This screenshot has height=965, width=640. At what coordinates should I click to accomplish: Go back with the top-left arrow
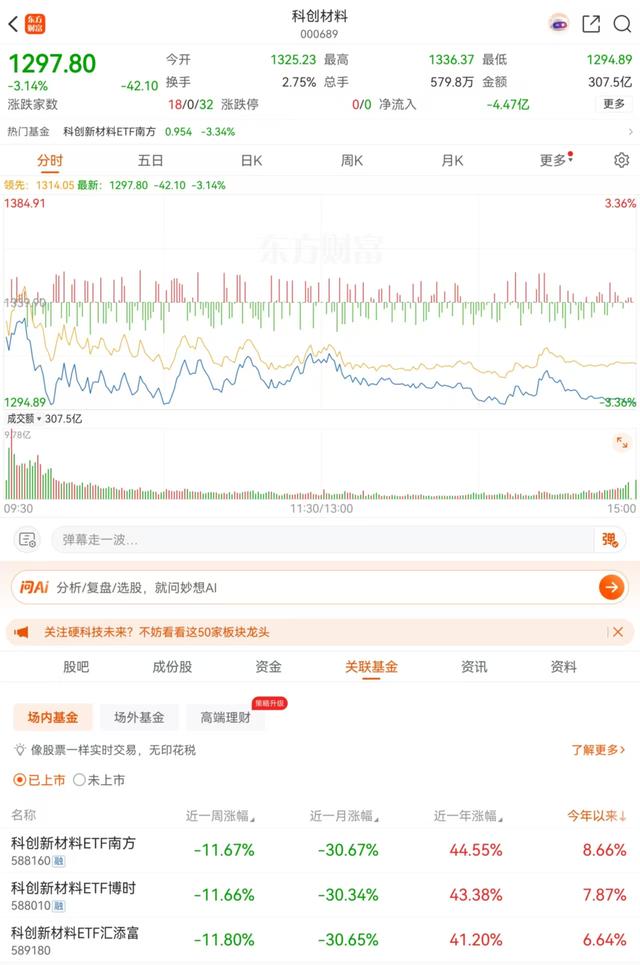pyautogui.click(x=14, y=24)
